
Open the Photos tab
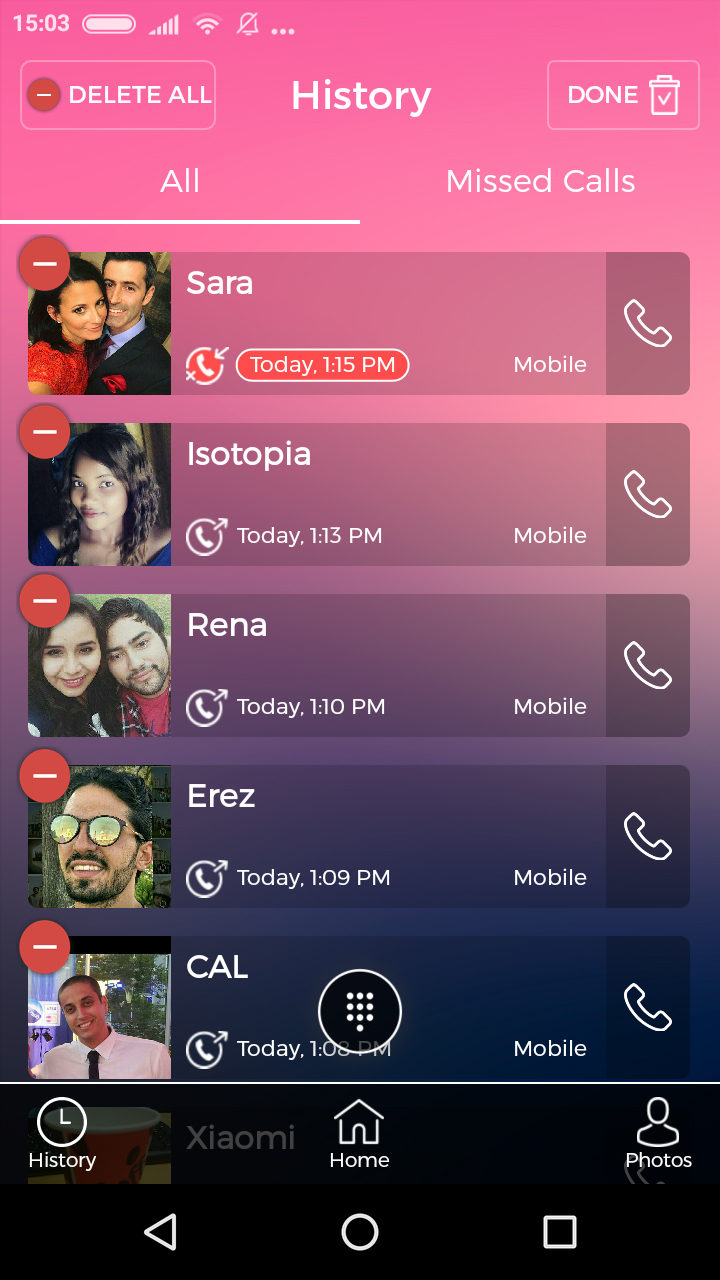pos(658,1135)
